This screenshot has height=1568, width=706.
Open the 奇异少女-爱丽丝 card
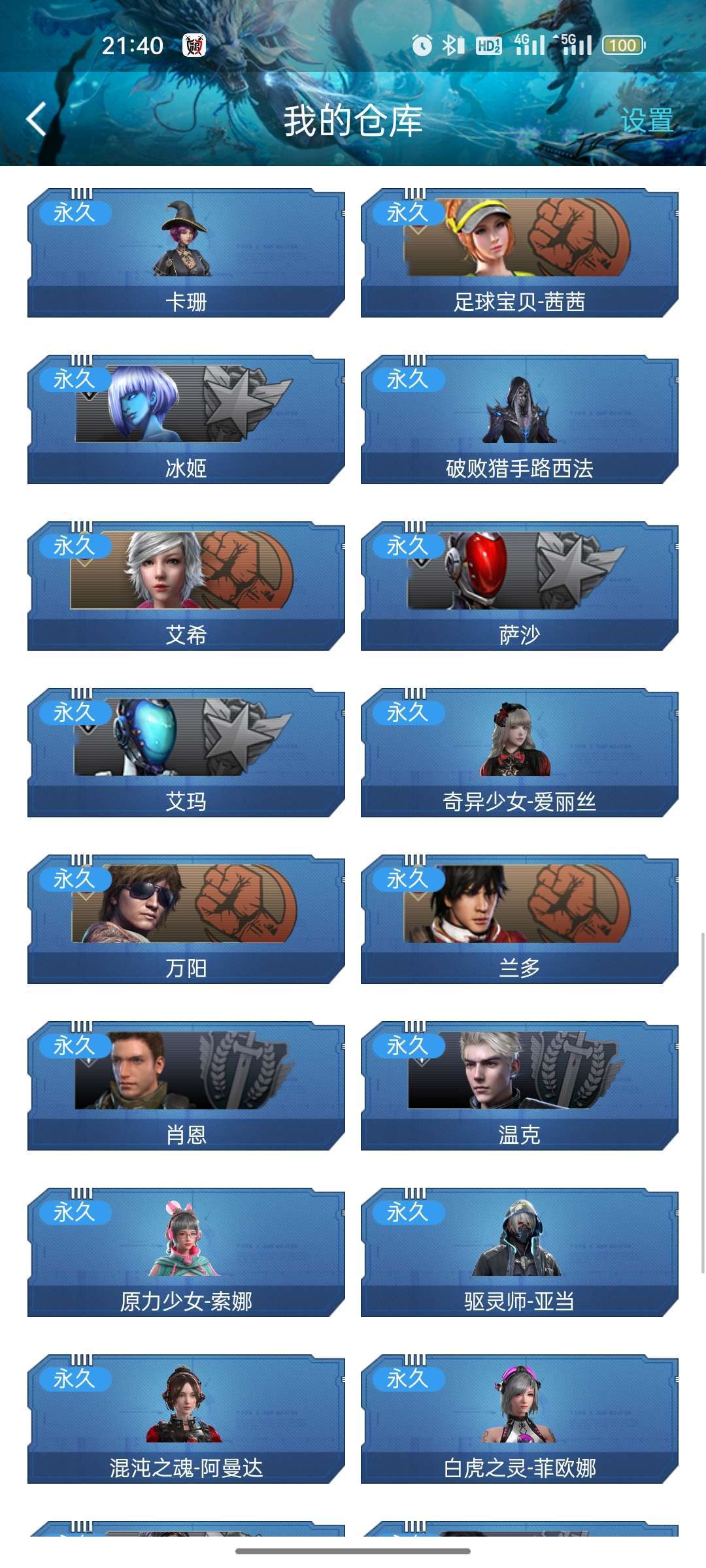coord(520,753)
